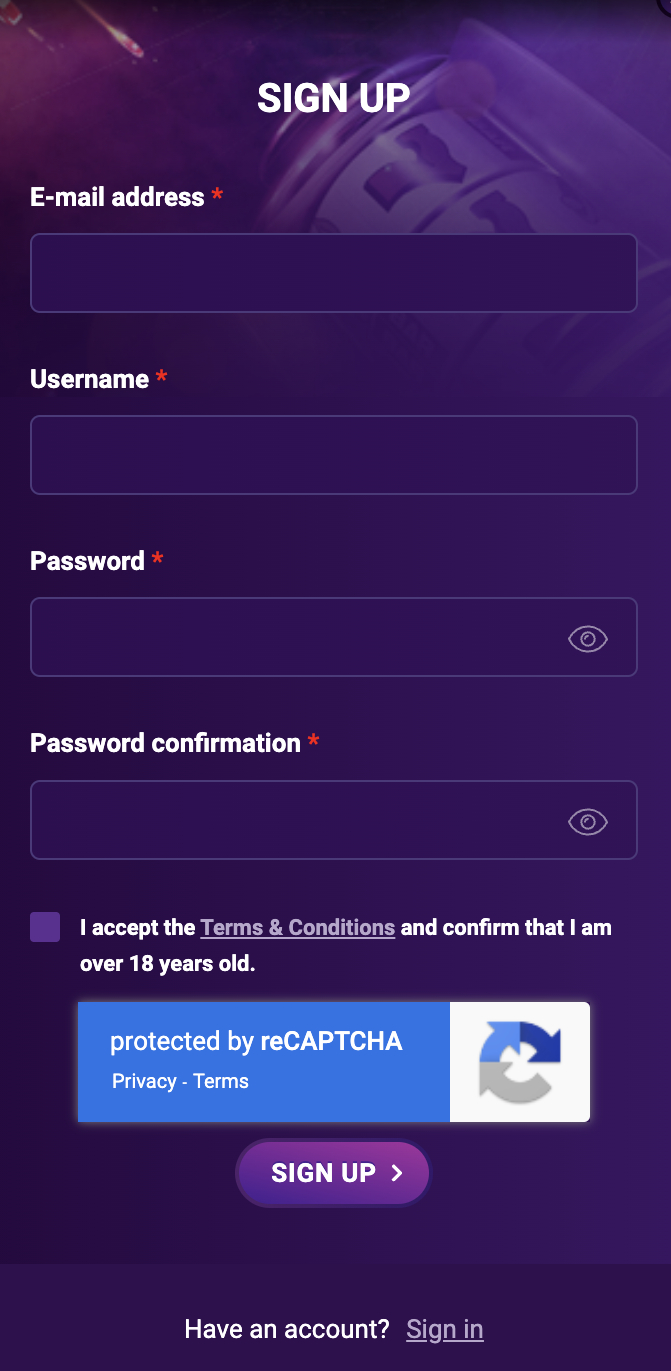671x1371 pixels.
Task: Show password using Password field eye icon
Action: tap(588, 638)
